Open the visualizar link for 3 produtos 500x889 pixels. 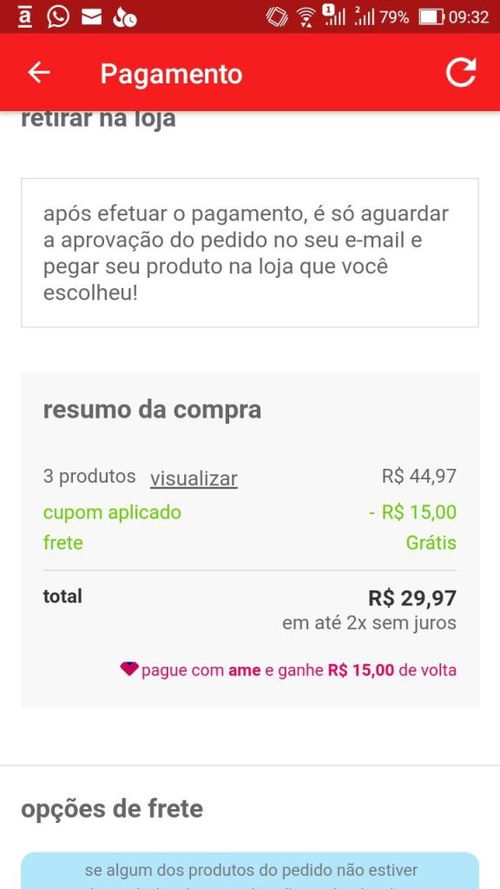pyautogui.click(x=194, y=479)
